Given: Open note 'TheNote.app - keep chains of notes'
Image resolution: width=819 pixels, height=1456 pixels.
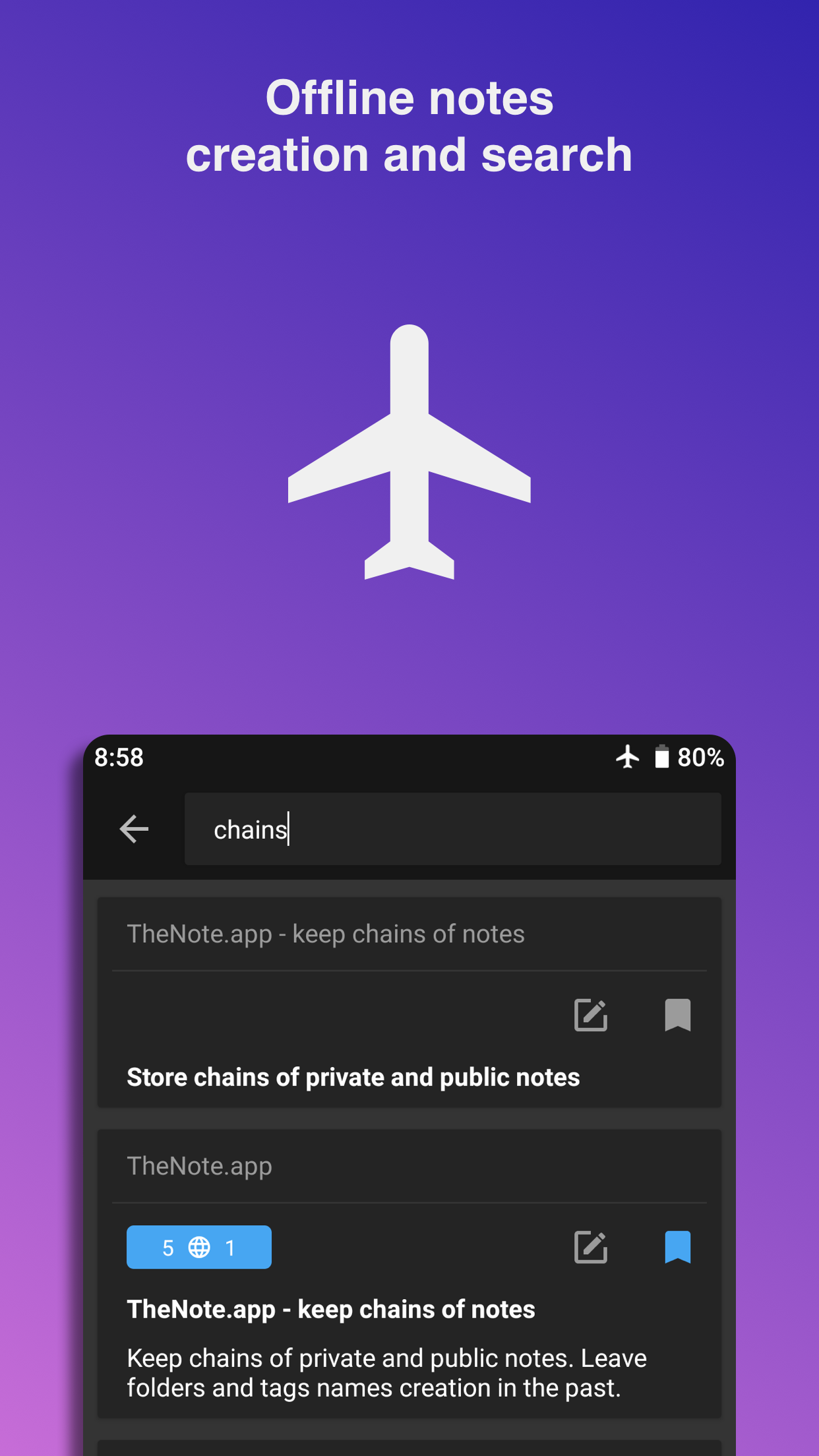Looking at the screenshot, I should [x=330, y=1308].
